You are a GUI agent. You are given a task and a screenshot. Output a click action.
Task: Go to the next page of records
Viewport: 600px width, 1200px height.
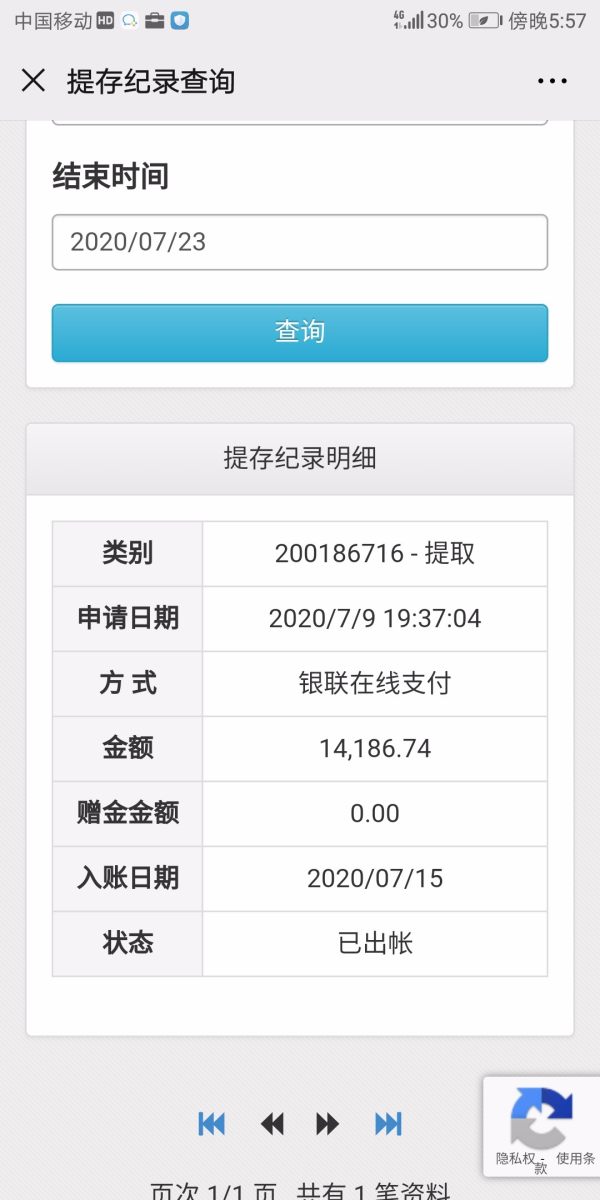coord(327,1124)
